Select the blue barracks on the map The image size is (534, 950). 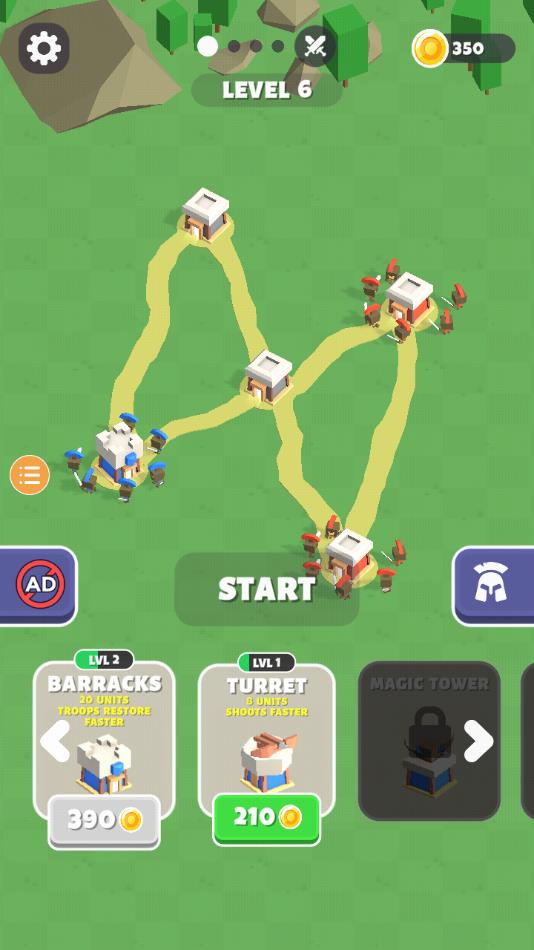click(x=119, y=453)
